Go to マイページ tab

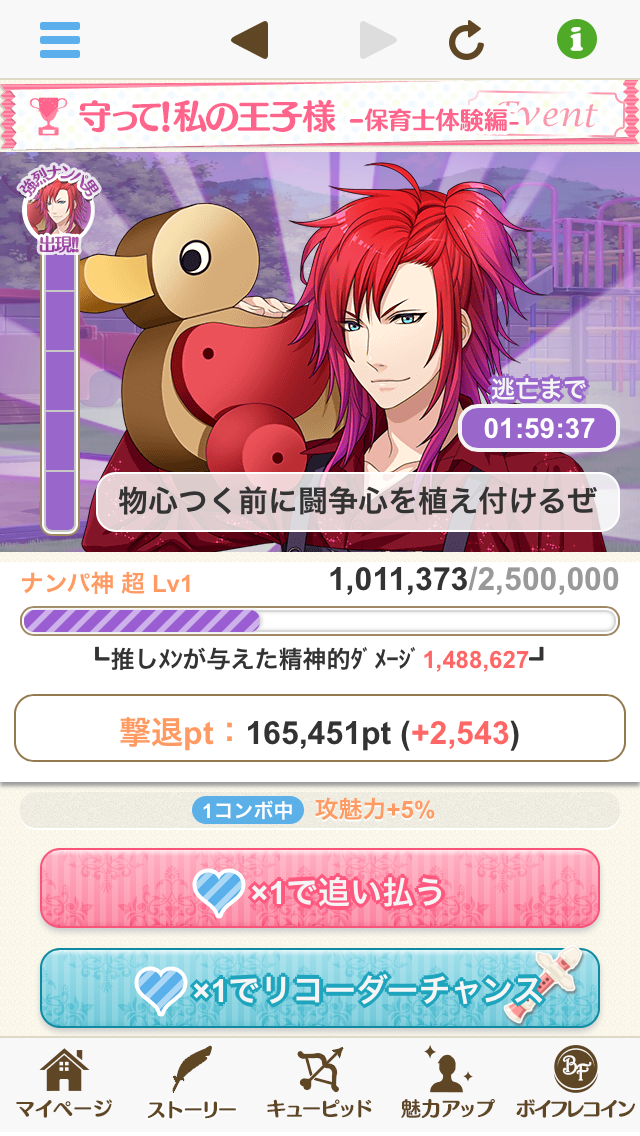pos(64,1084)
